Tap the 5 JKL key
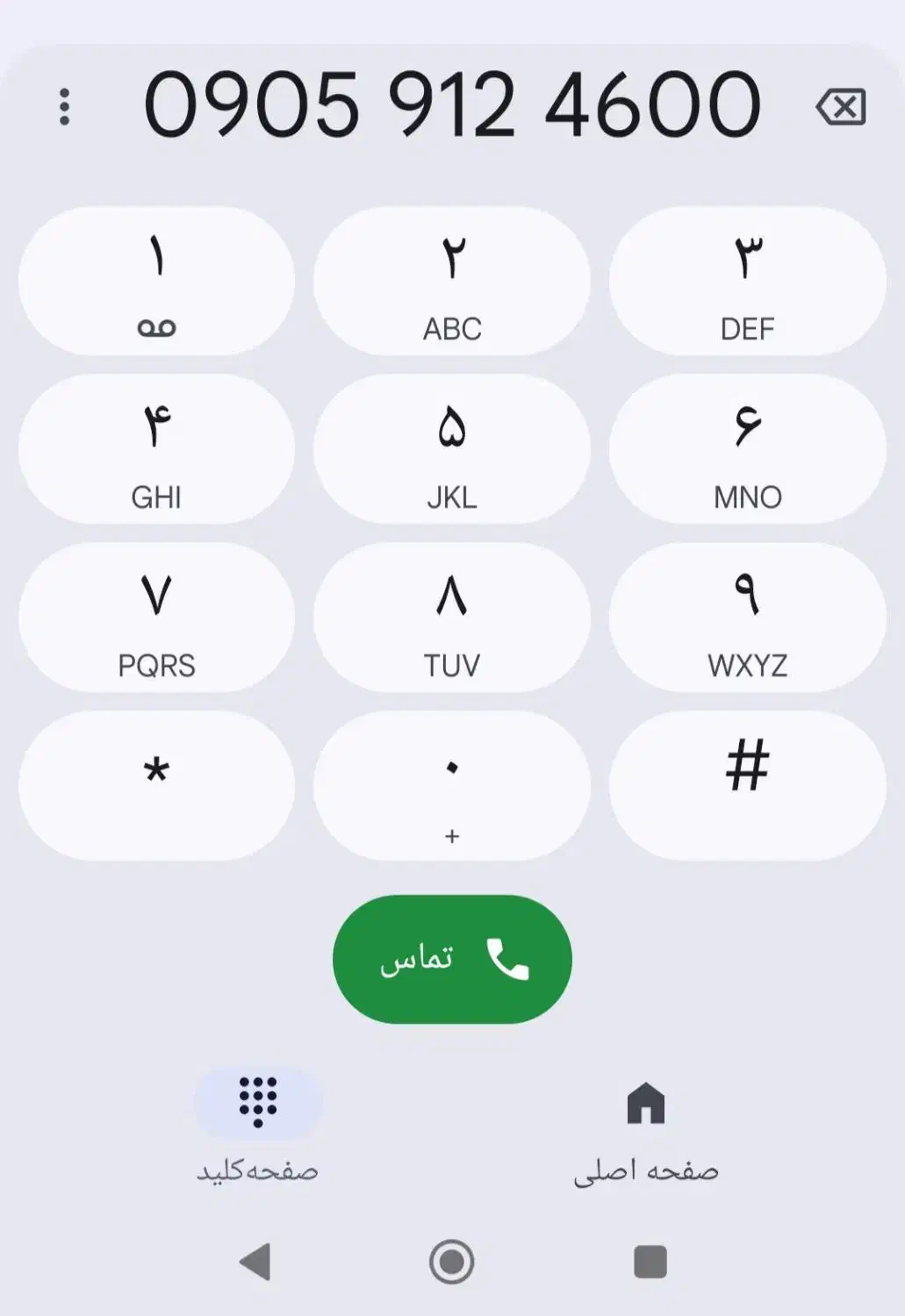 tap(451, 449)
